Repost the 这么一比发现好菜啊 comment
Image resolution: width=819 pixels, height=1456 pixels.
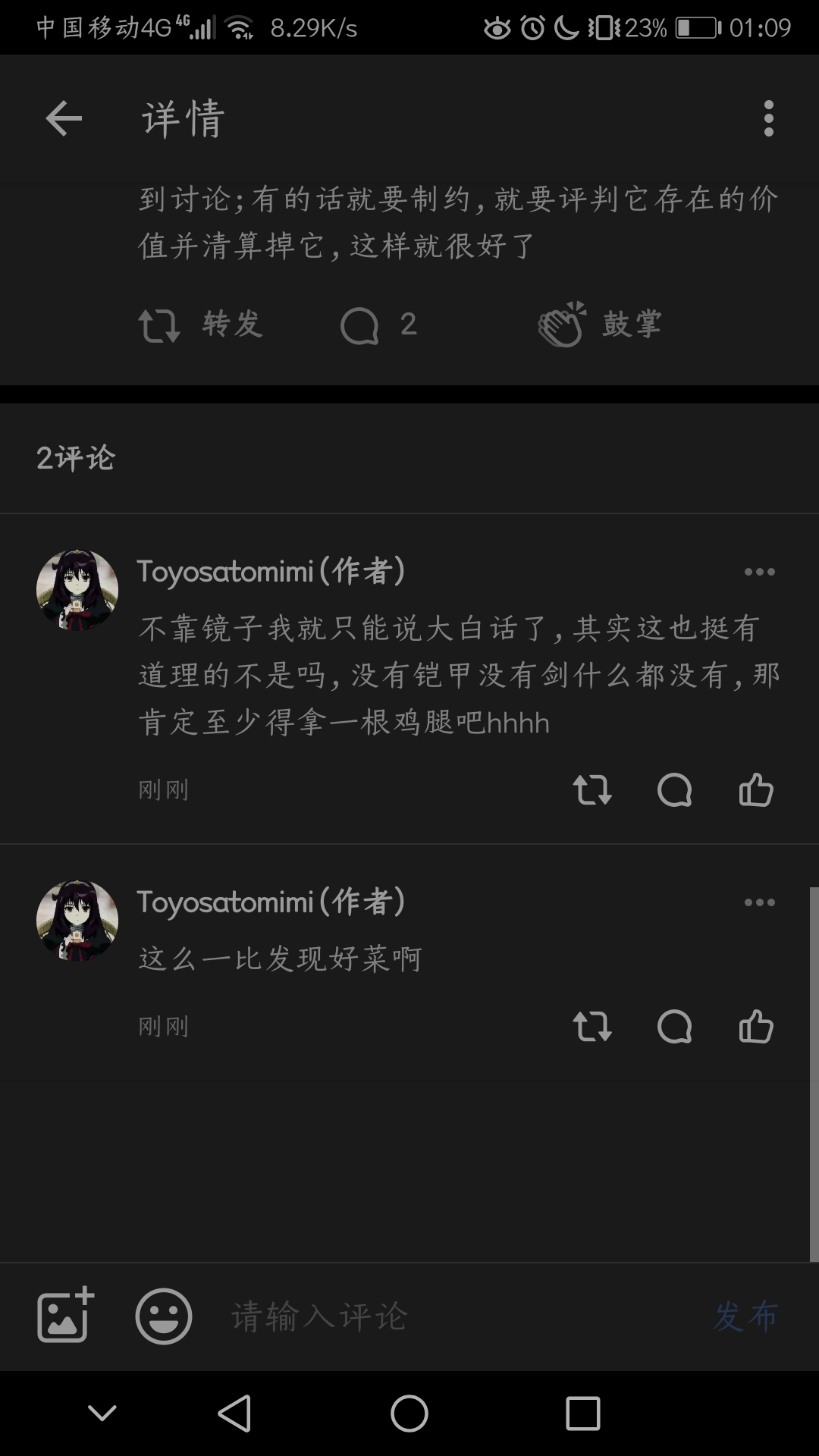click(591, 1027)
